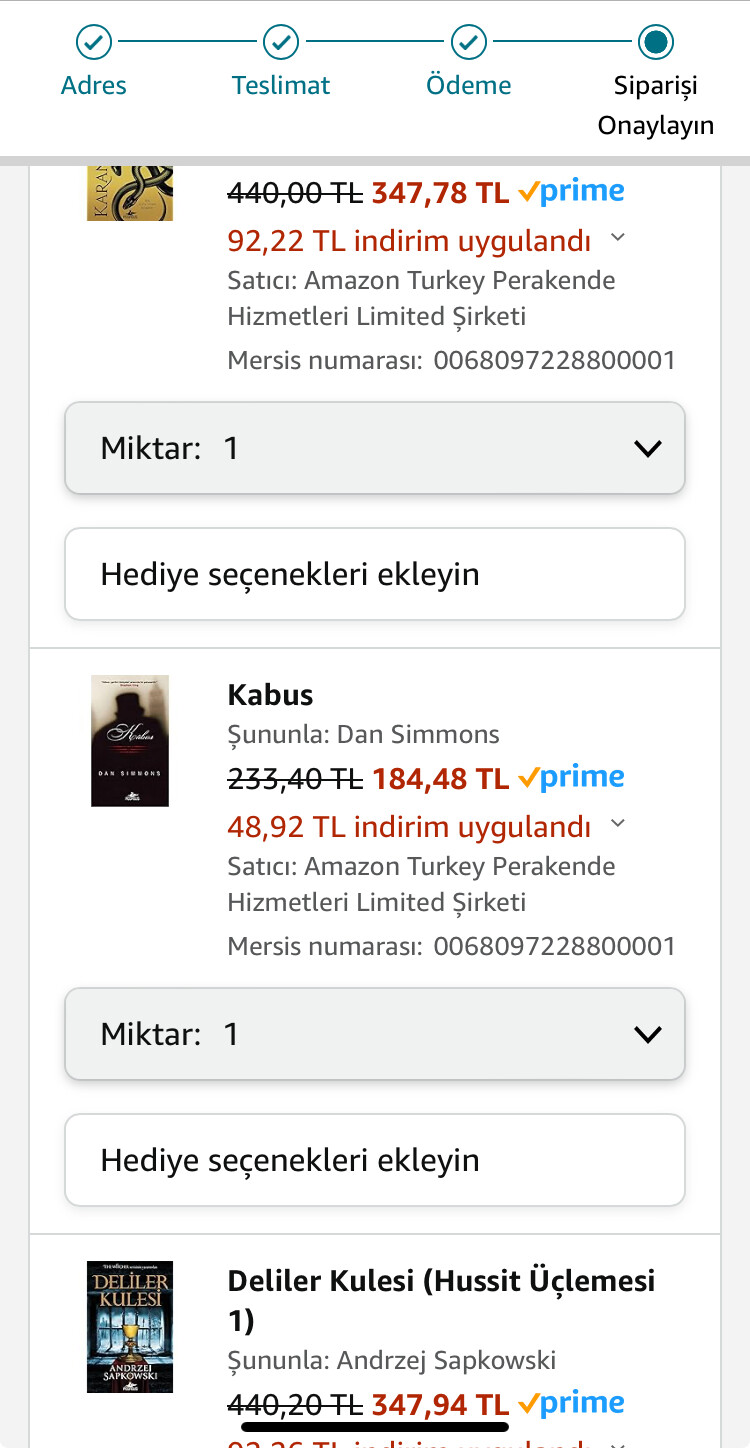Add gift options above Kabus item

(x=375, y=574)
